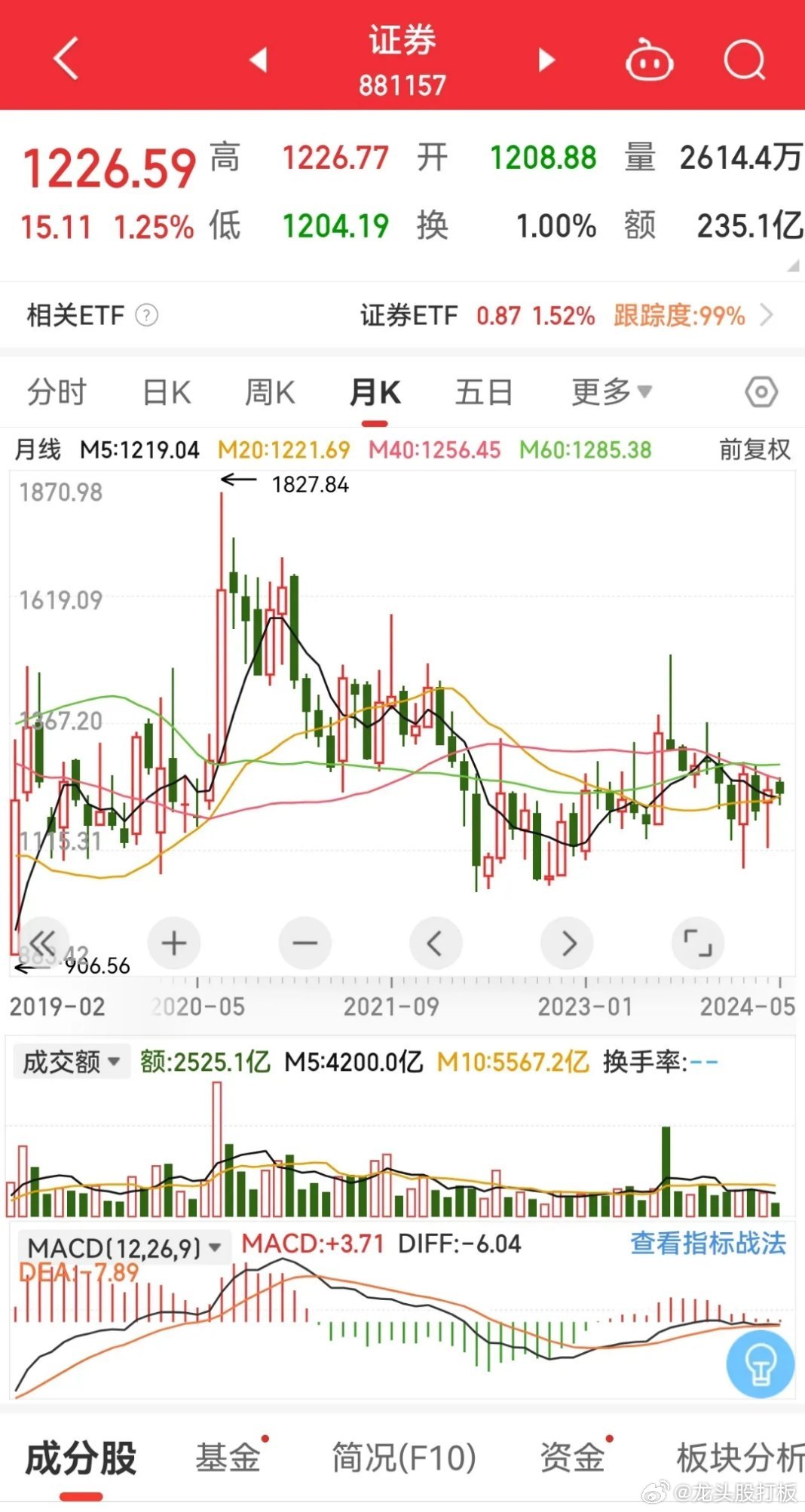
Task: Switch to the 分时 chart tab
Action: coord(57,392)
